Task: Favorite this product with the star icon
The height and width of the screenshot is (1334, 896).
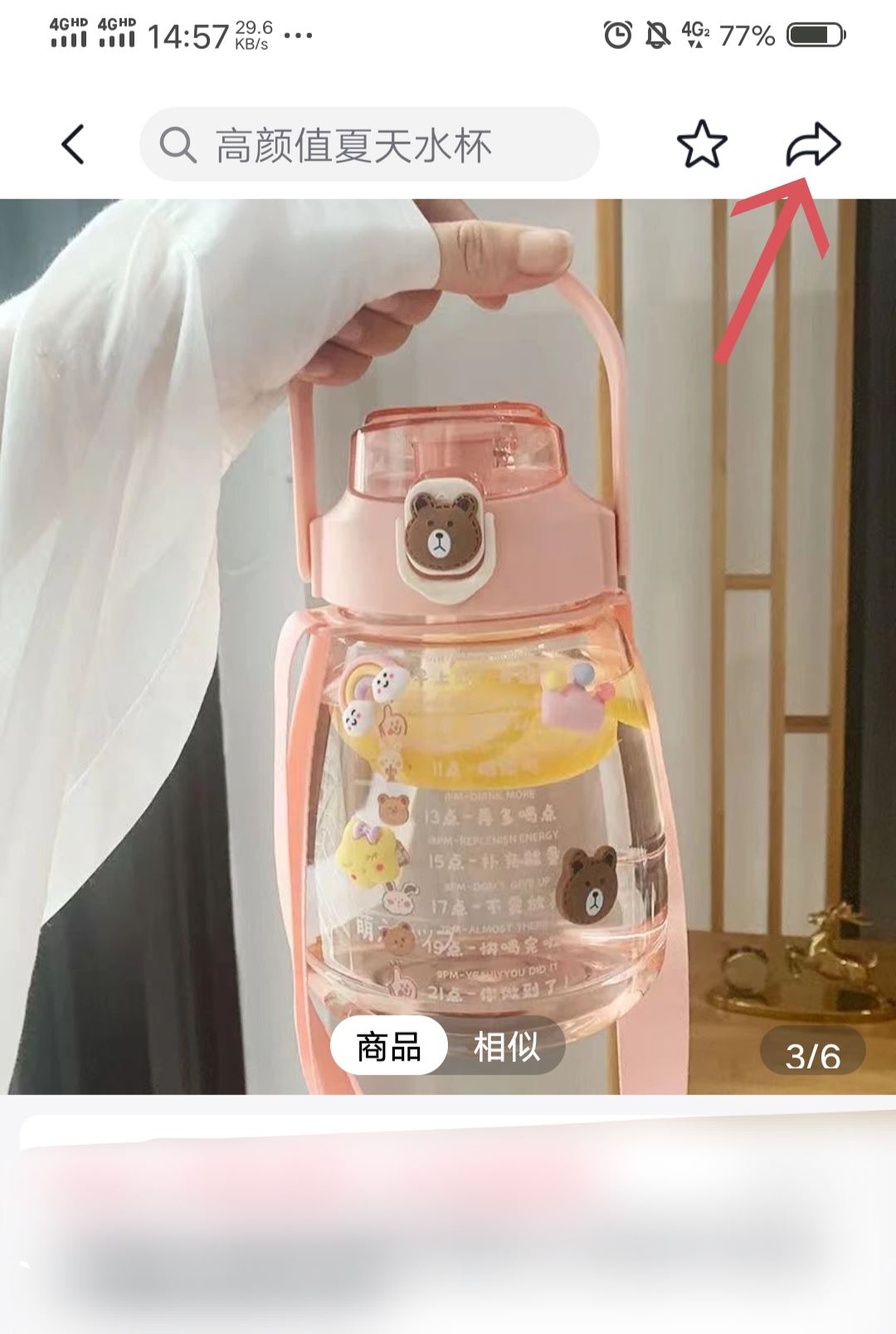Action: (x=702, y=144)
